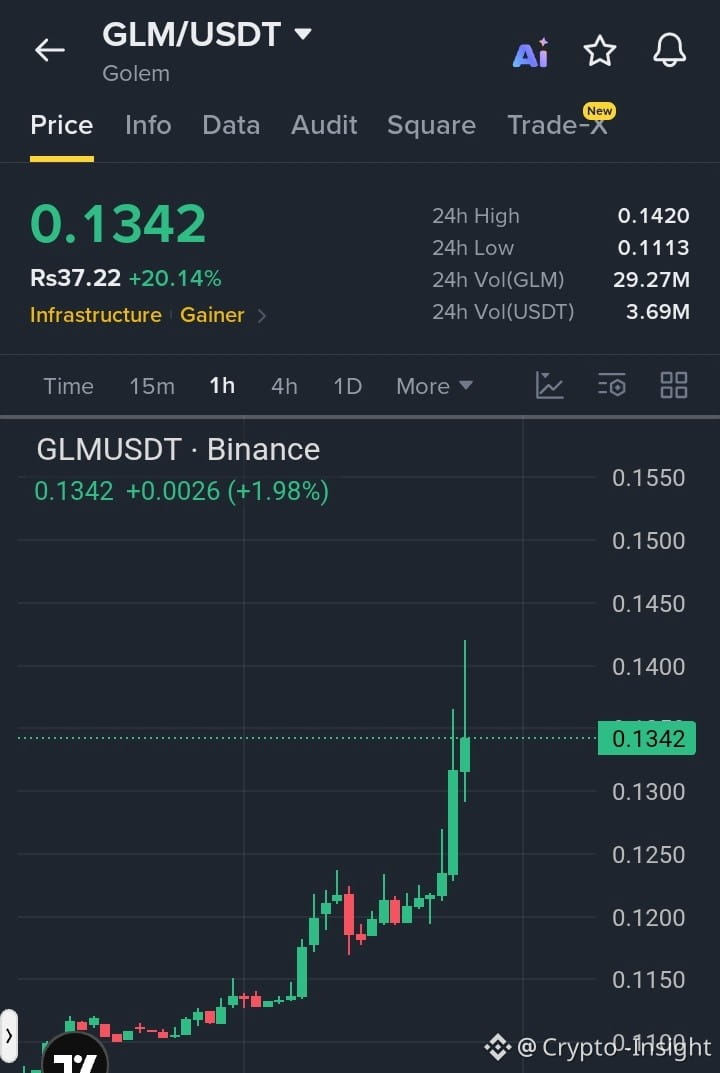720x1073 pixels.
Task: Open the Square tab
Action: (431, 125)
